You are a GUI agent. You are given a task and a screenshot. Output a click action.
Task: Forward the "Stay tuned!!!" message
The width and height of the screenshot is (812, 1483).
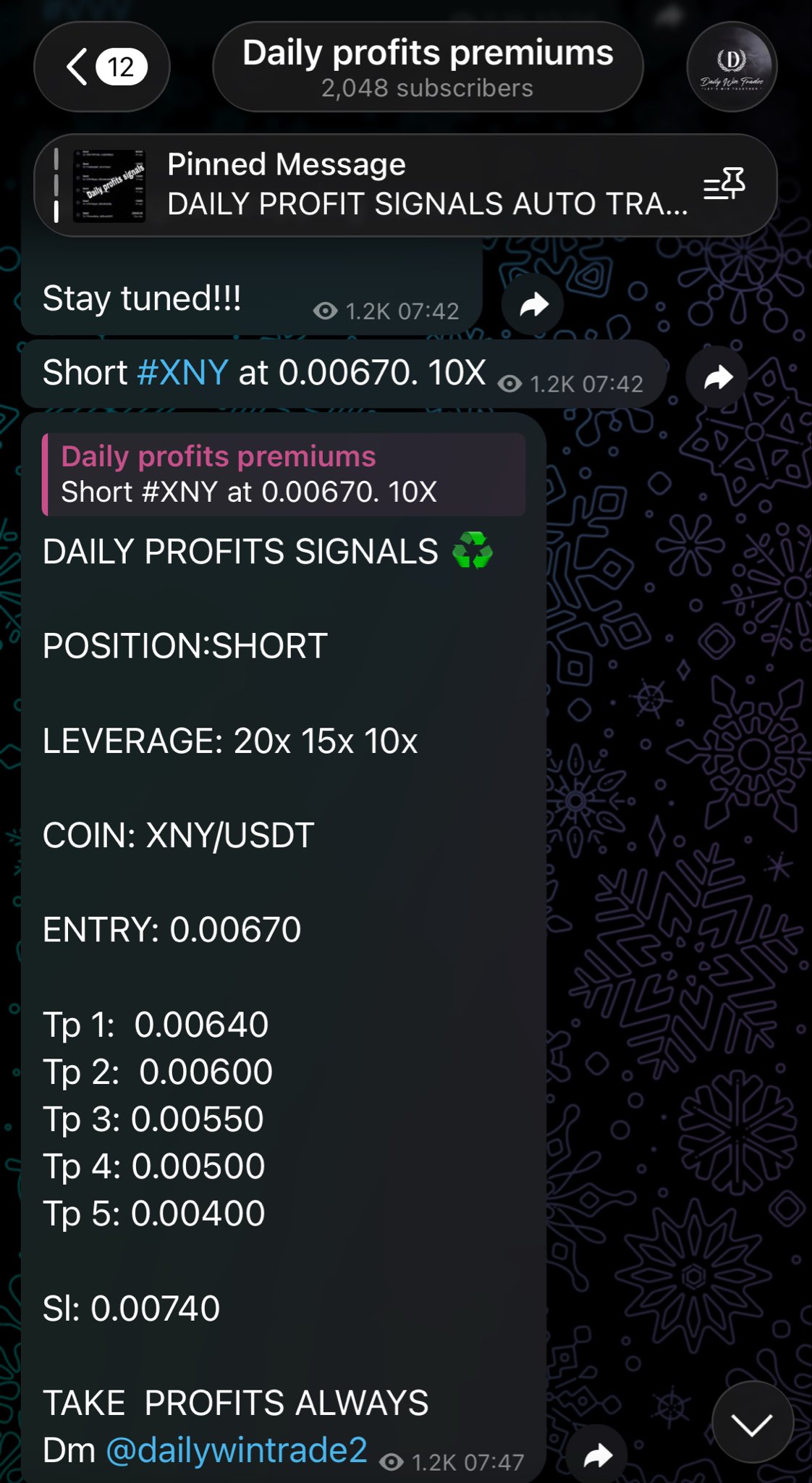[x=533, y=305]
